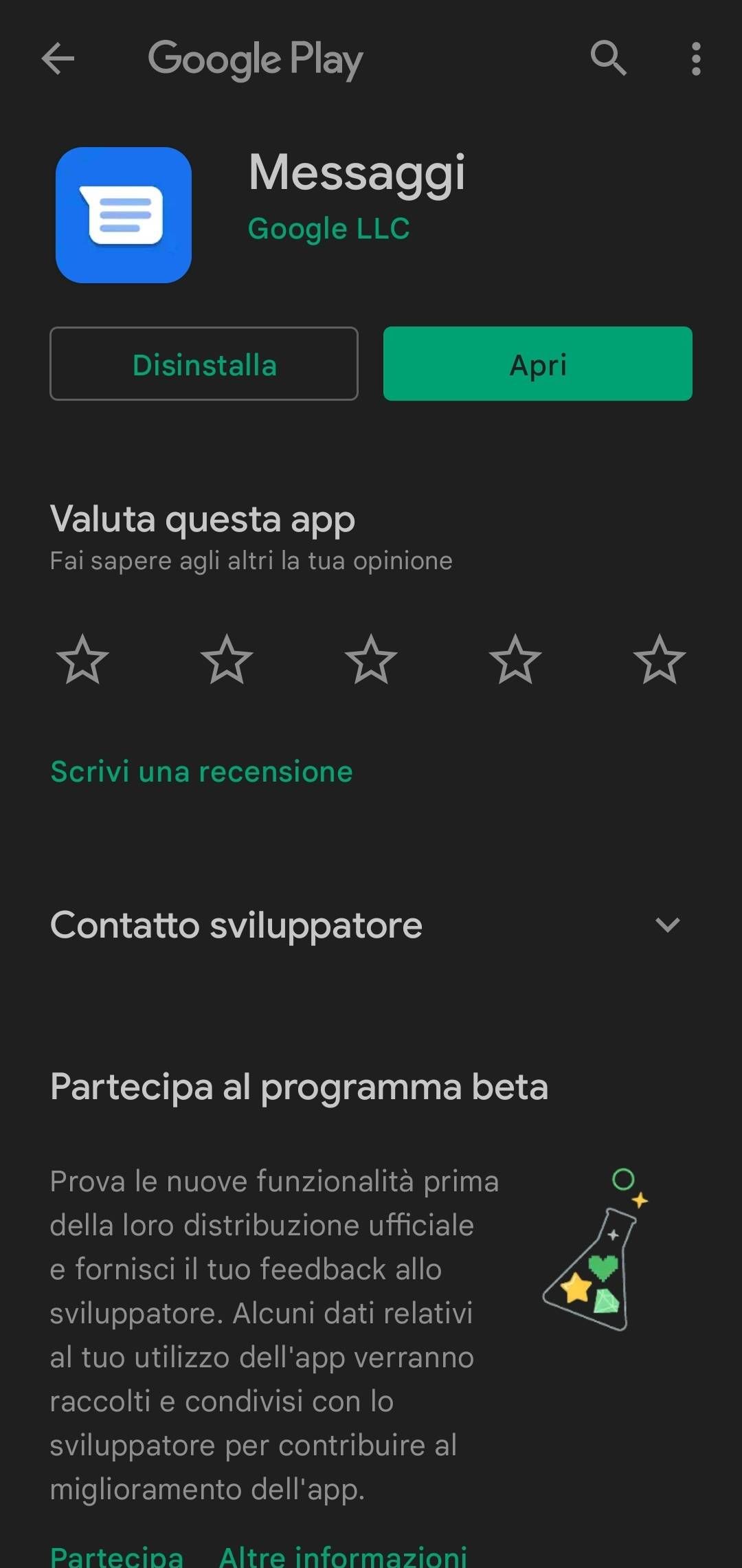Open the search icon
This screenshot has width=742, height=1568.
pyautogui.click(x=607, y=58)
